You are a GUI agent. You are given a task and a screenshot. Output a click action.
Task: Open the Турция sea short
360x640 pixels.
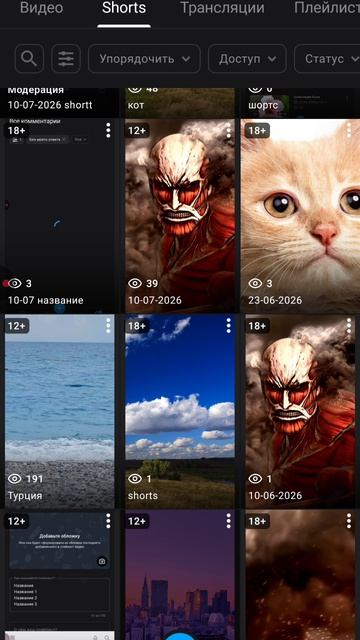pos(60,411)
